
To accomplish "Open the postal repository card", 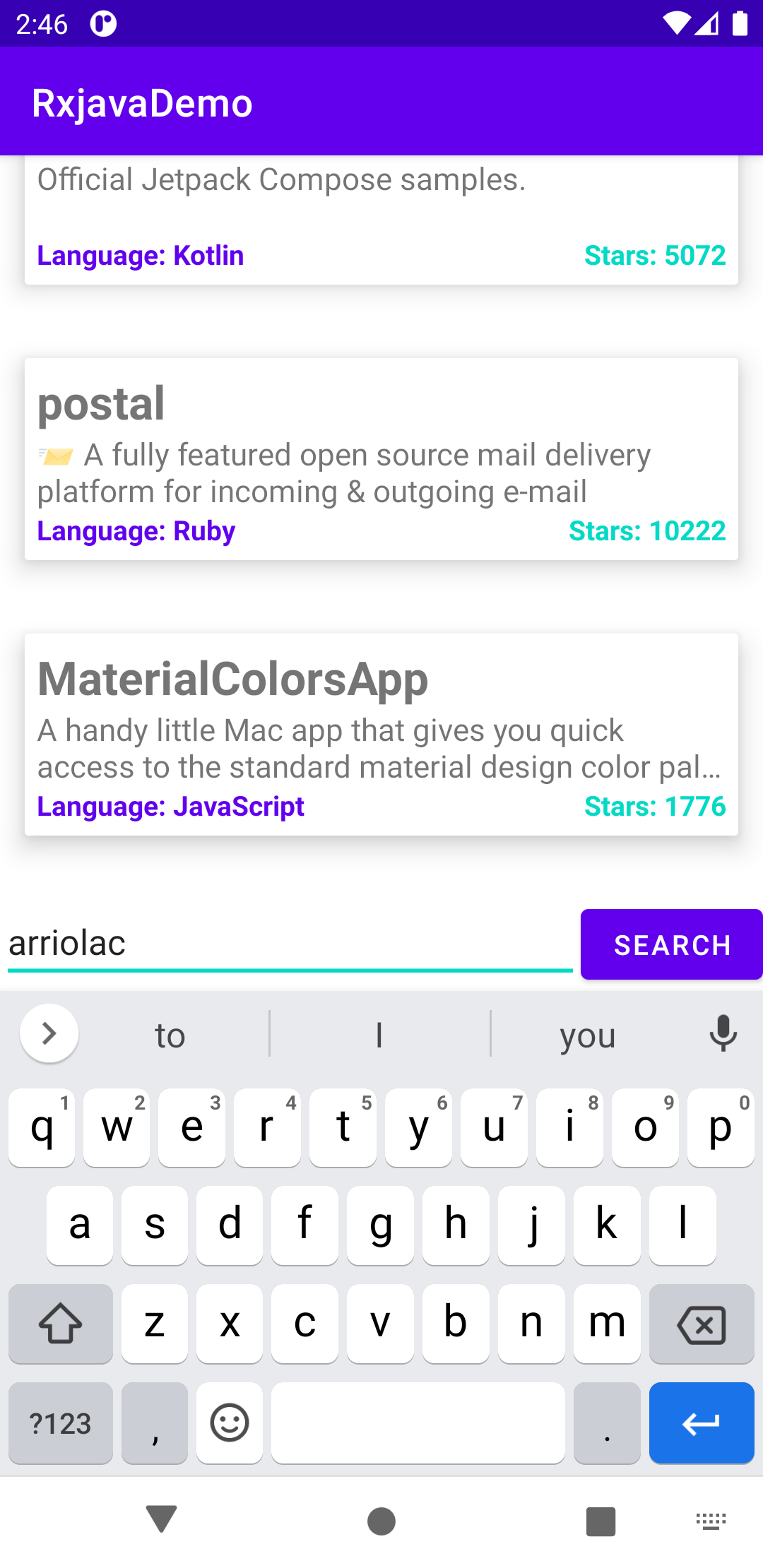I will pos(381,459).
